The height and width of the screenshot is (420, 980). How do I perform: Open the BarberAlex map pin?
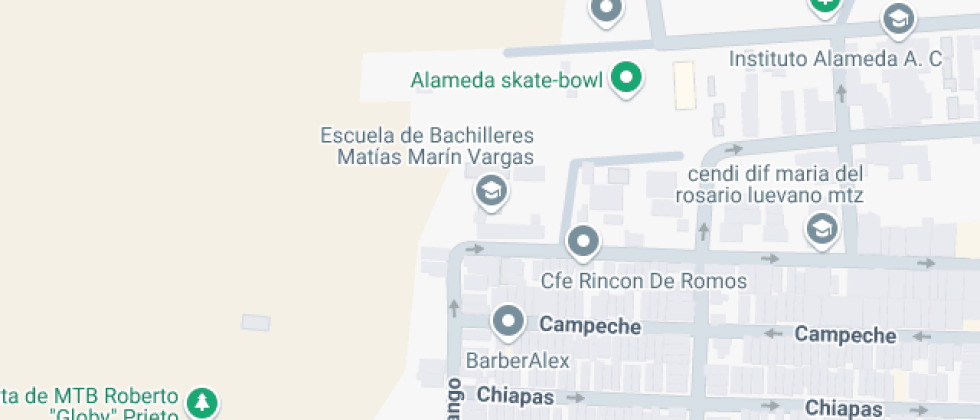click(x=508, y=322)
